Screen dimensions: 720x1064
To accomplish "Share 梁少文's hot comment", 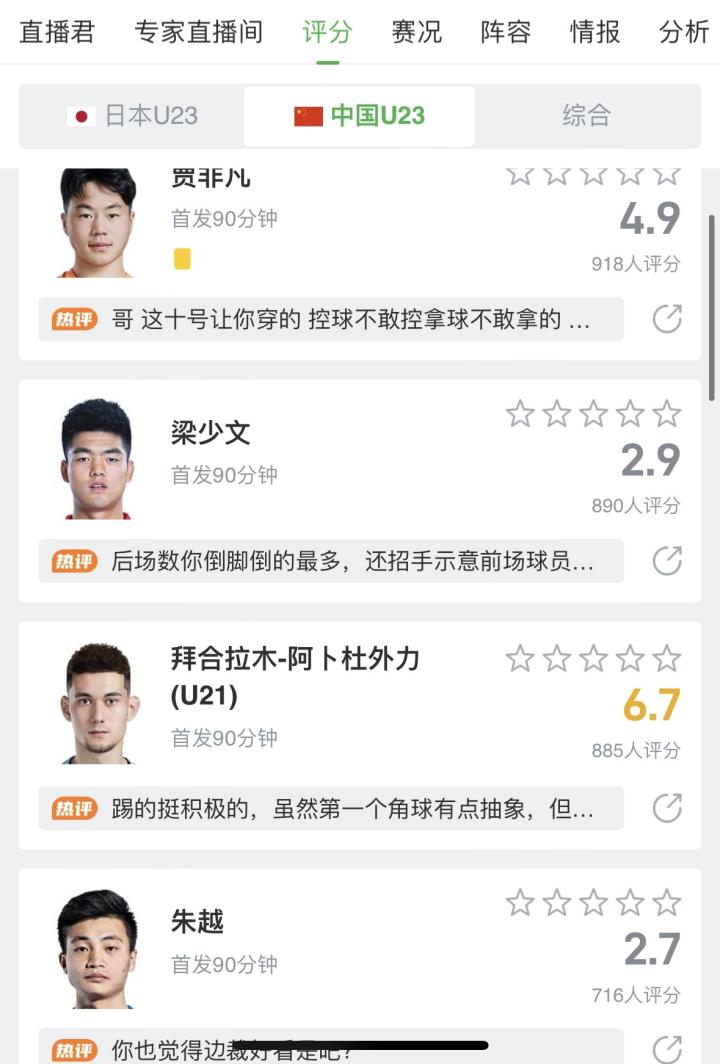I will (667, 561).
